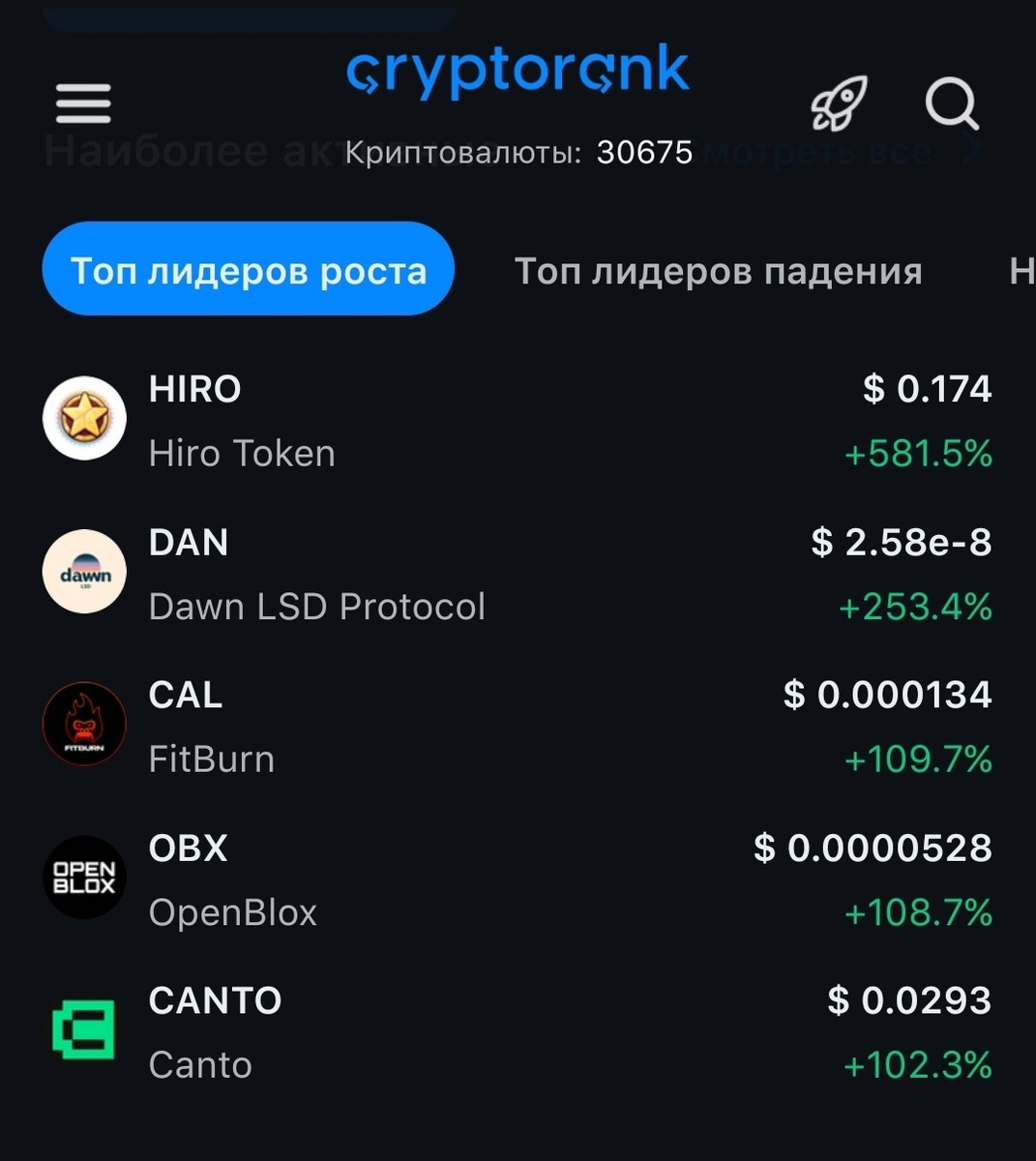Screen dimensions: 1036x1161
Task: Tap the rocket icon
Action: click(838, 104)
